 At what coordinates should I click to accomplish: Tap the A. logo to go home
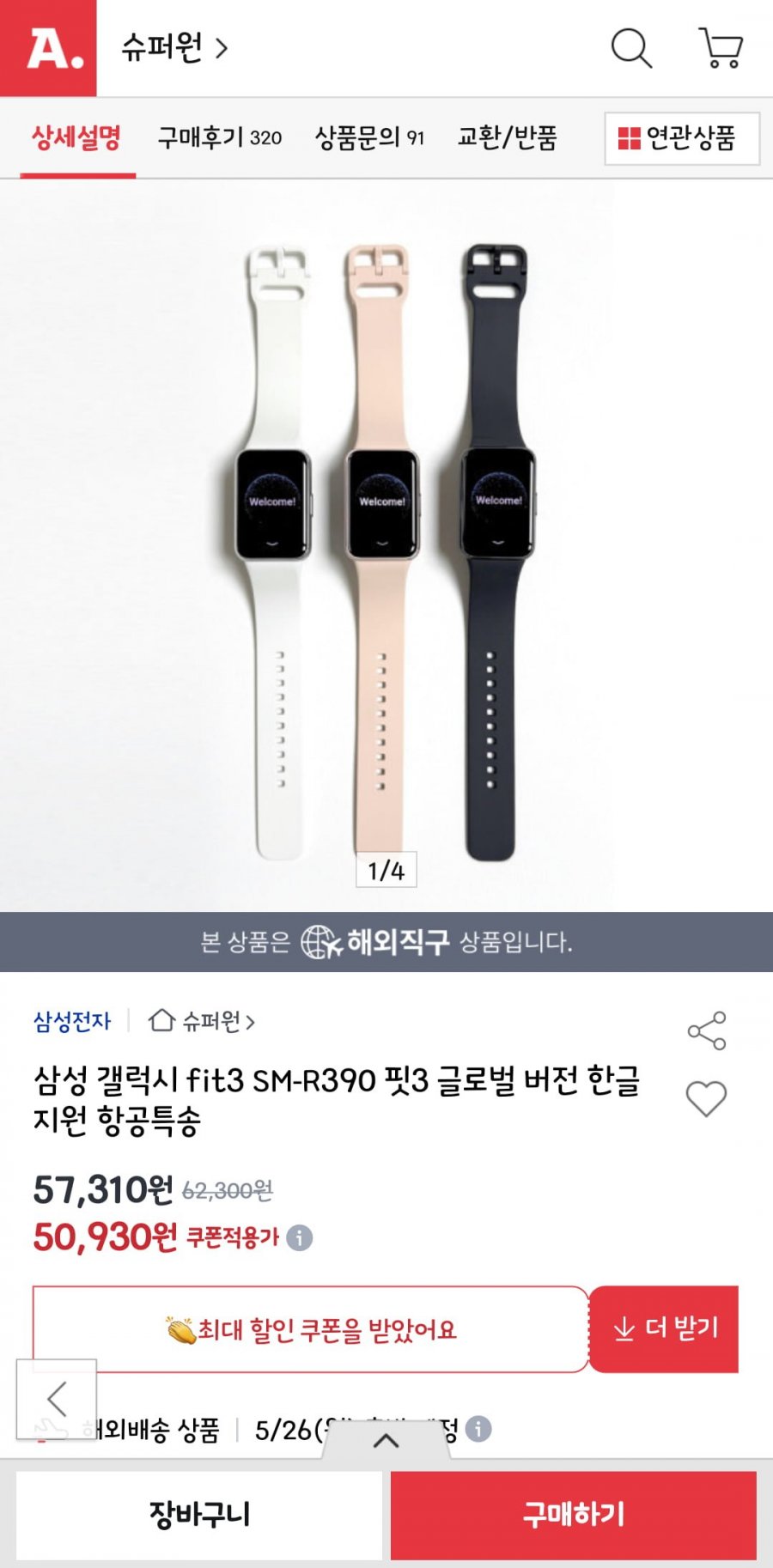[x=49, y=48]
